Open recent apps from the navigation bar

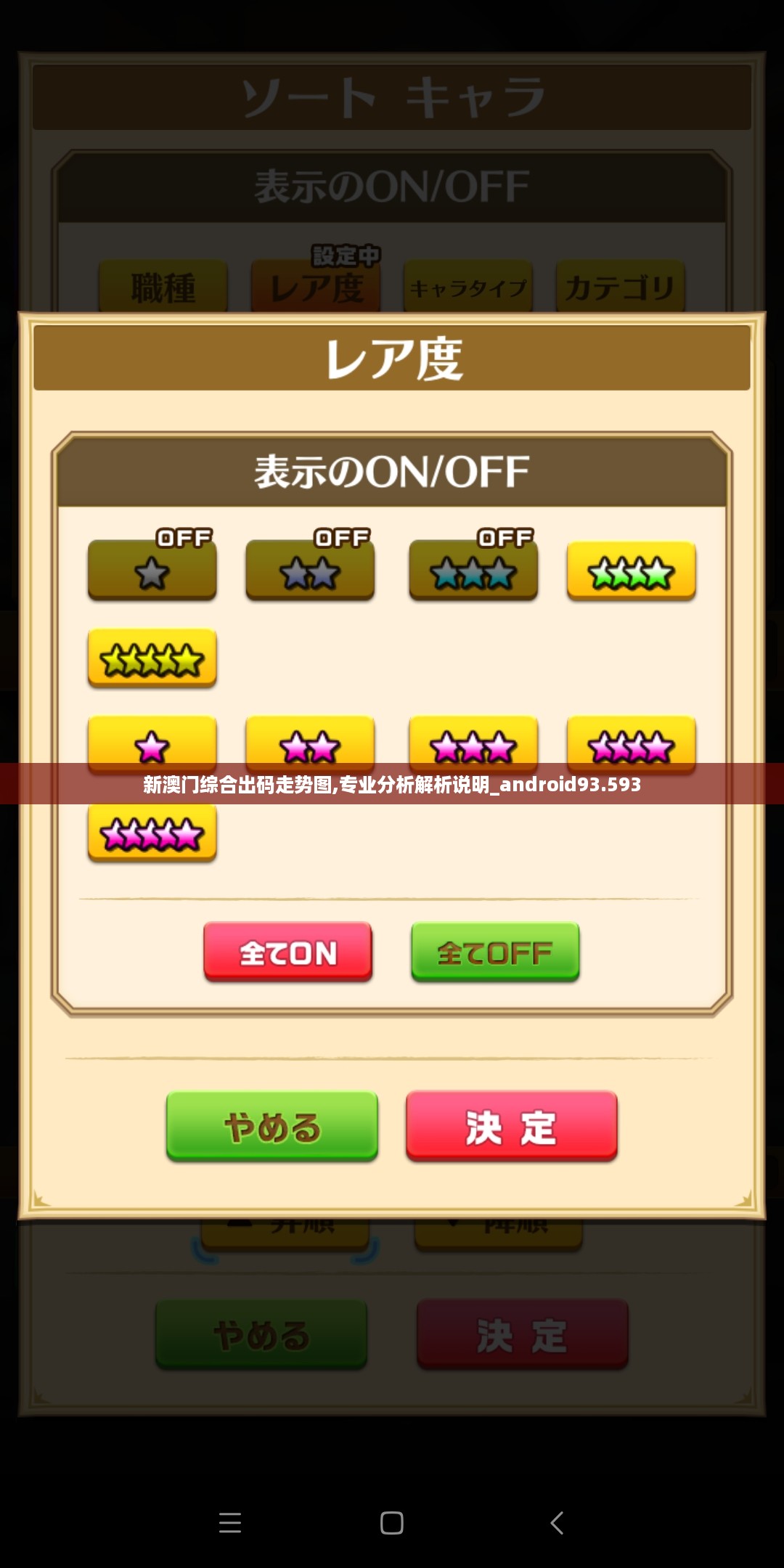[x=230, y=1522]
